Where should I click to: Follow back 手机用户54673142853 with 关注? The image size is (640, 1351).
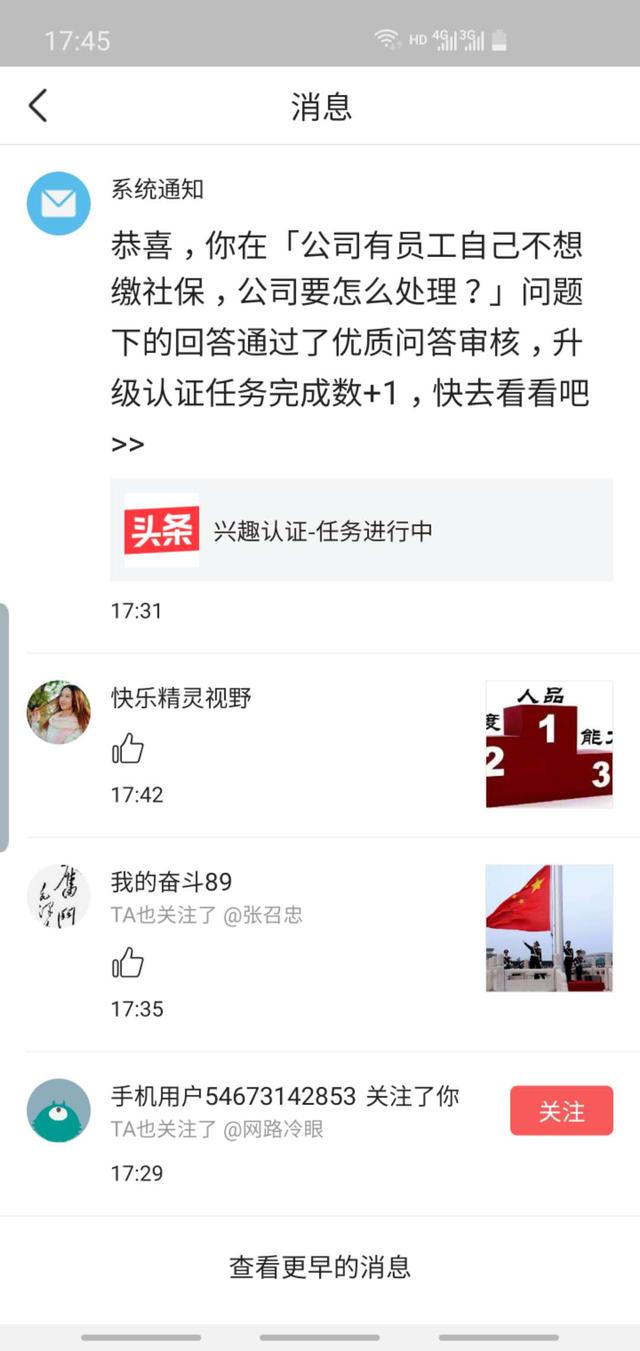tap(561, 1111)
